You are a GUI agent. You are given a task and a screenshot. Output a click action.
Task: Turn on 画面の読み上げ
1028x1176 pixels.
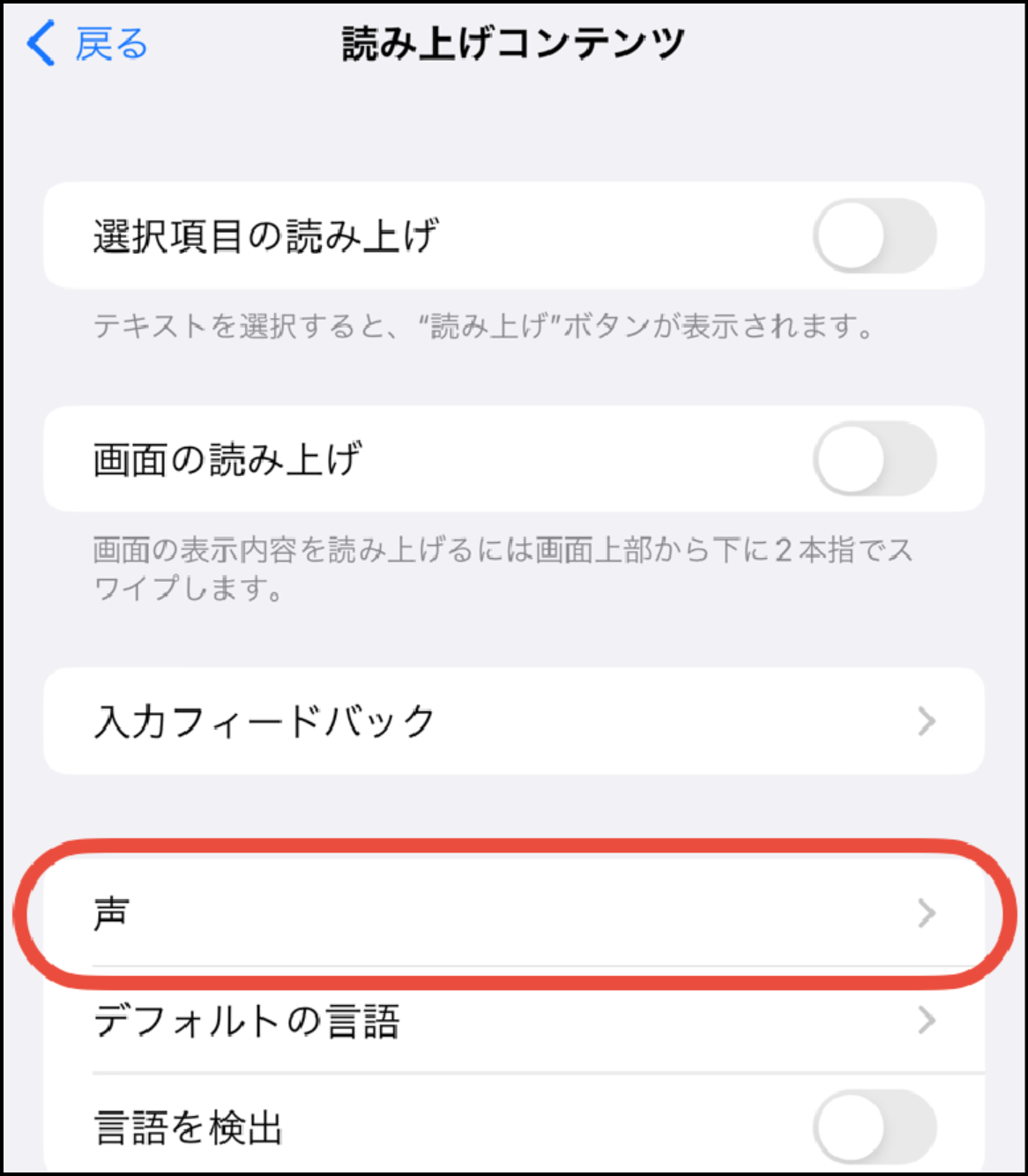[x=874, y=459]
